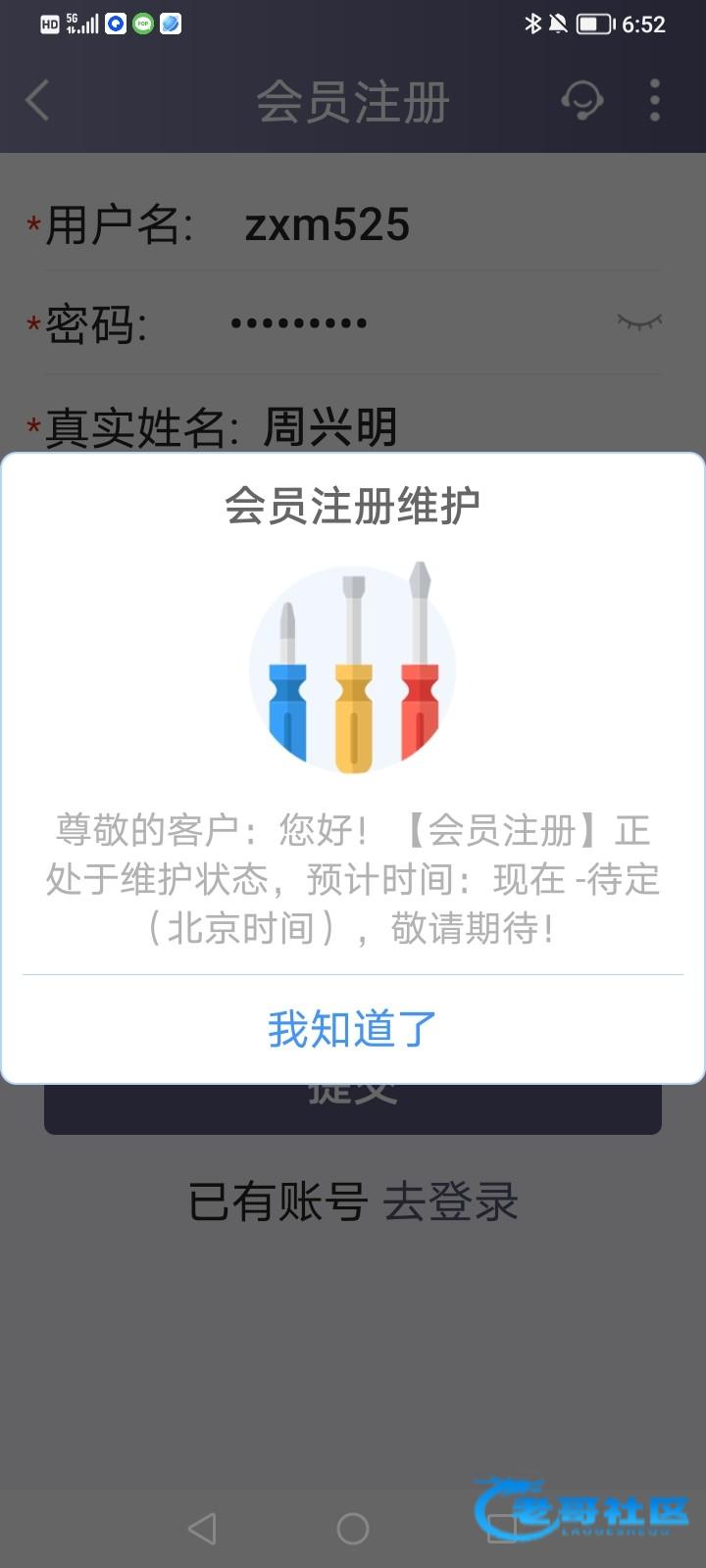Go to login via 去登录
Screen dimensions: 706x1568
[450, 1202]
